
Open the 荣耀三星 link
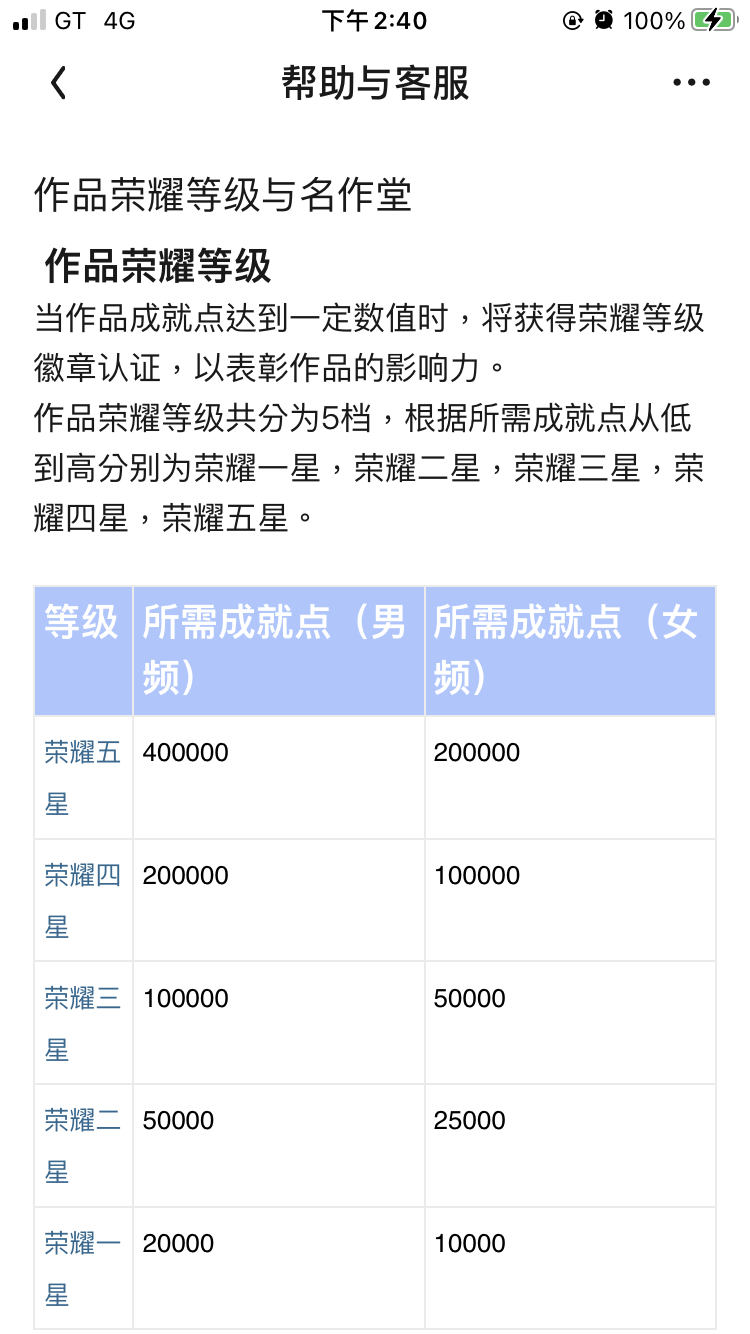(x=82, y=1024)
